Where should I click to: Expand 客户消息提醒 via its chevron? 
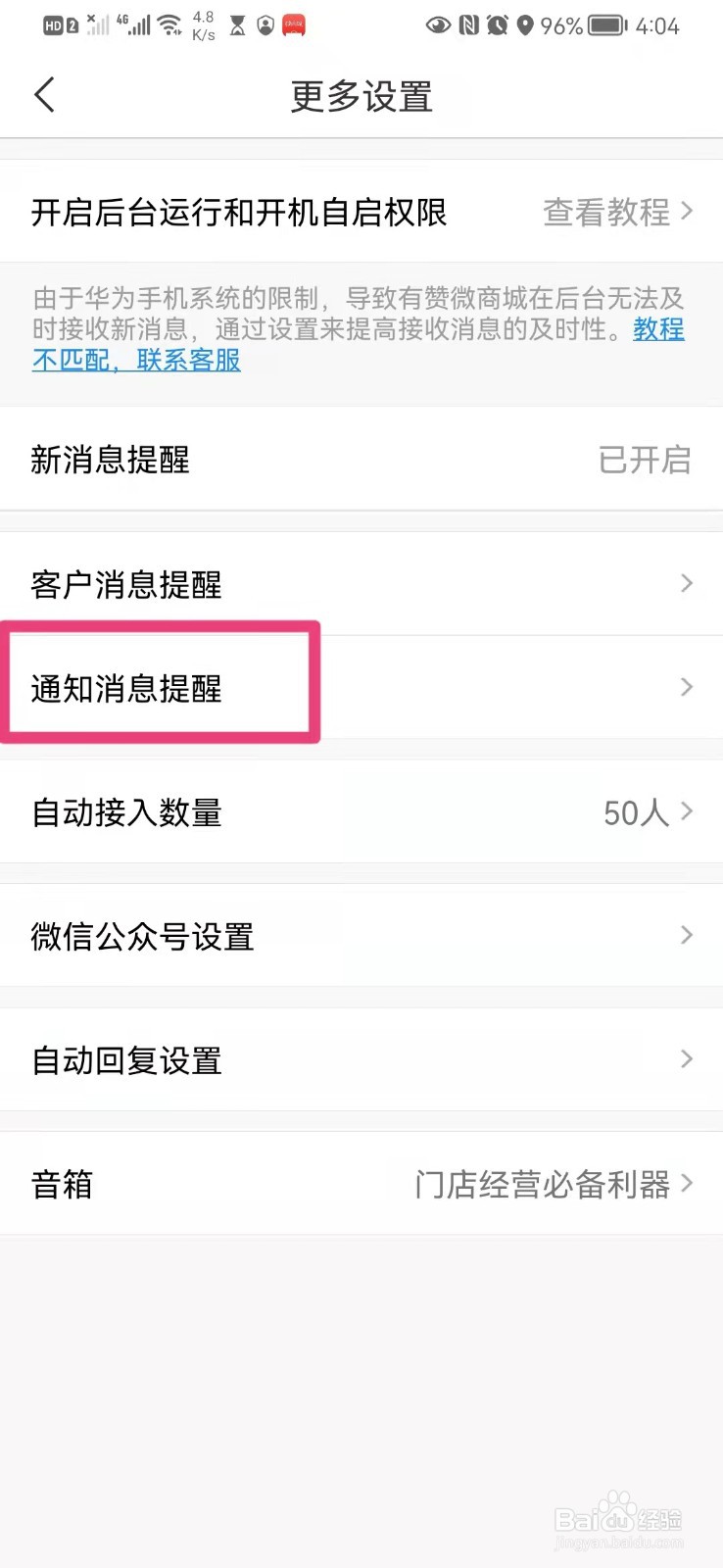(686, 584)
